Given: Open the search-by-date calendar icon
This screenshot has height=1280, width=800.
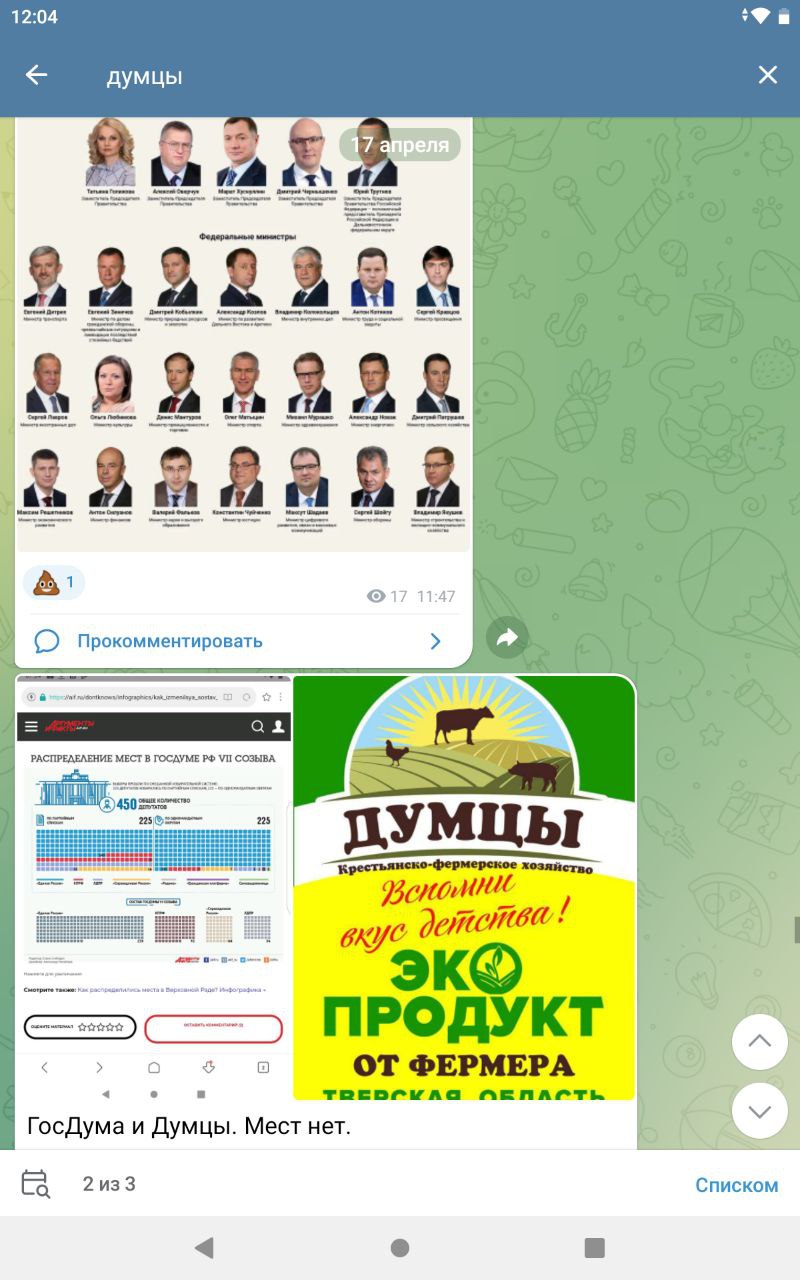Looking at the screenshot, I should 36,1184.
